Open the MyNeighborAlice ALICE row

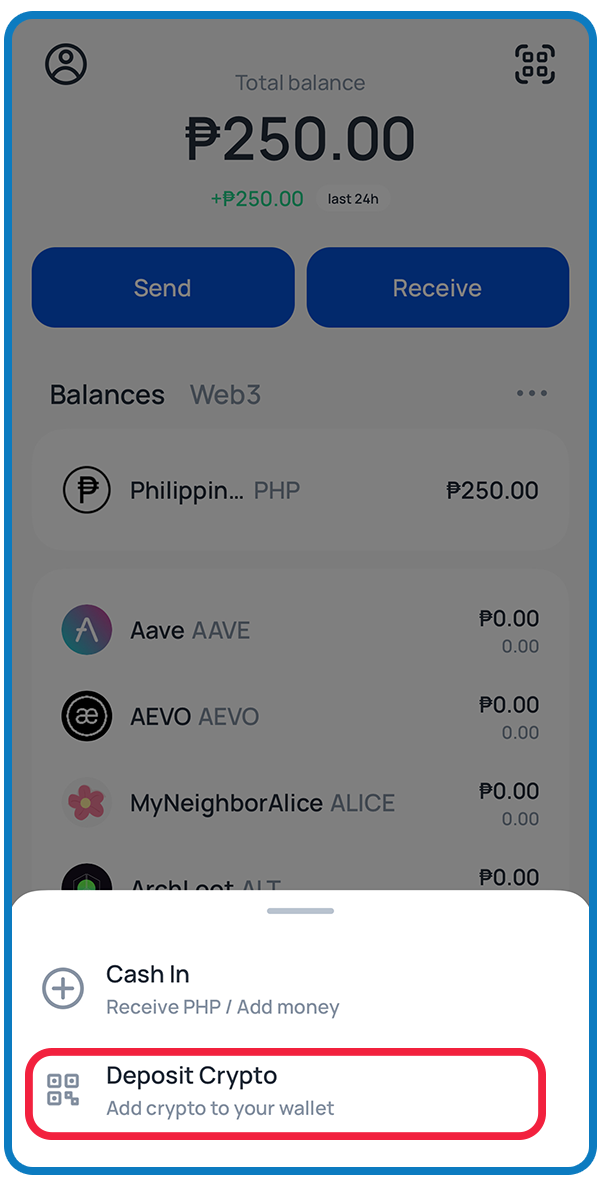tap(300, 803)
